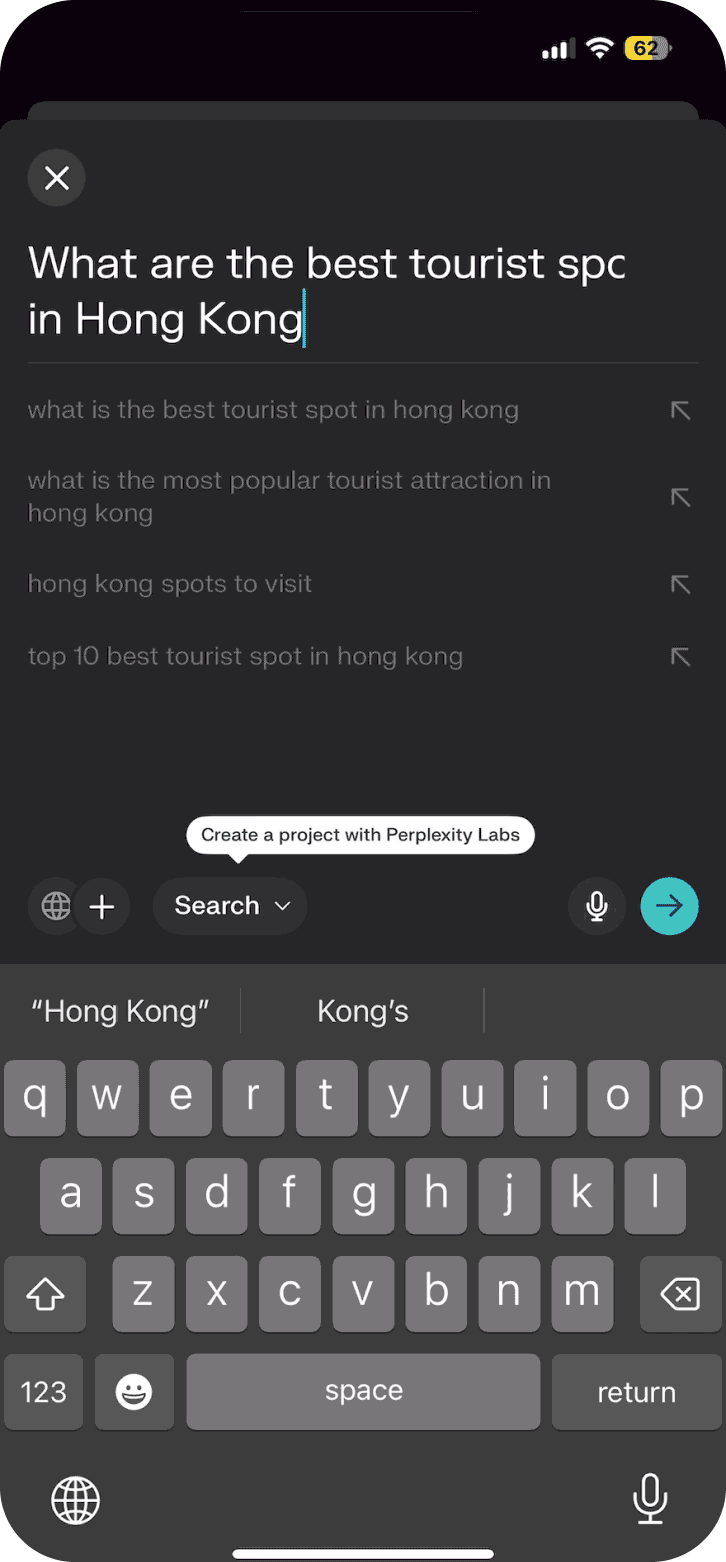Choose 'most popular tourist attraction in hong kong' suggestion
This screenshot has width=726, height=1562.
pyautogui.click(x=289, y=497)
